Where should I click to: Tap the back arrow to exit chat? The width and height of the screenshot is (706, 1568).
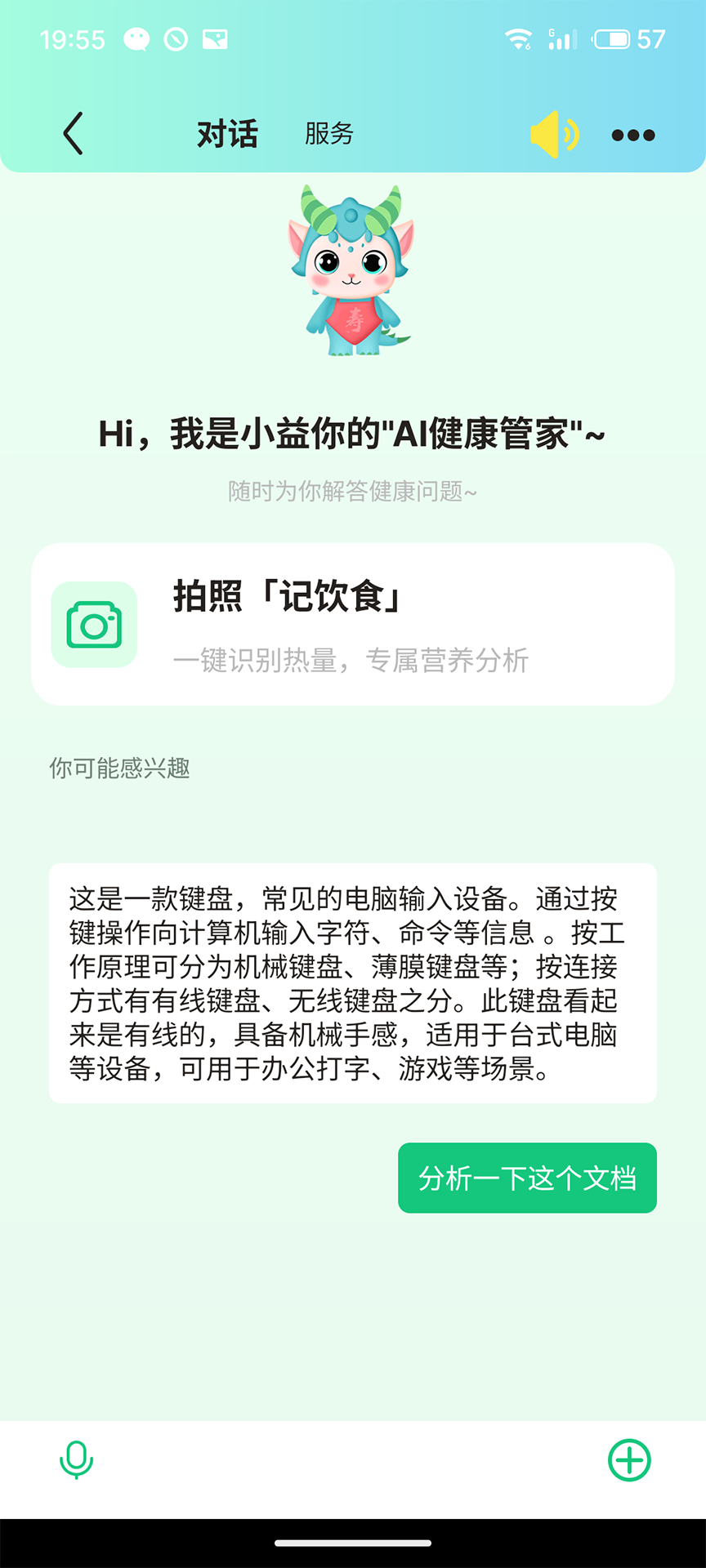(72, 133)
